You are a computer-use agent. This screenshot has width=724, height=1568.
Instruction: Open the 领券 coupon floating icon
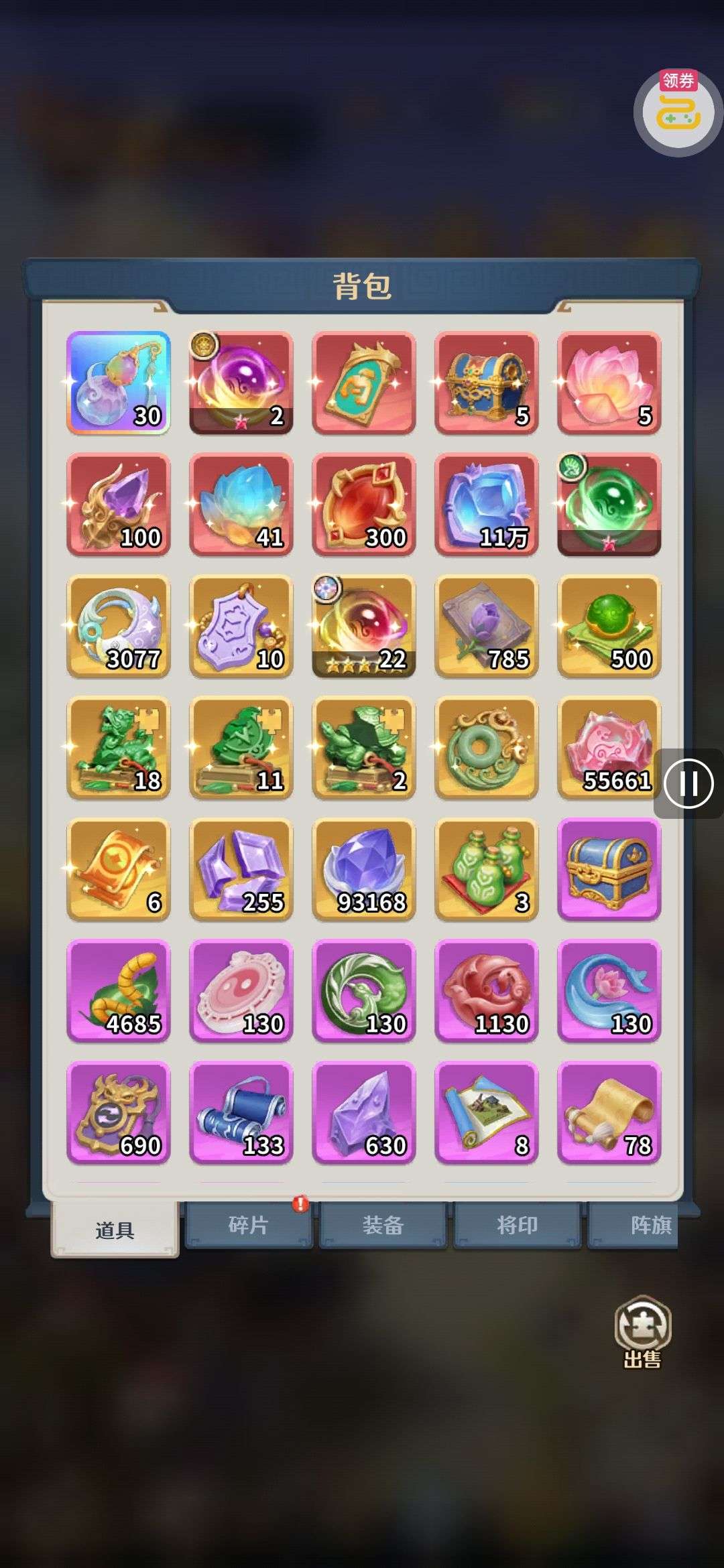[x=678, y=111]
